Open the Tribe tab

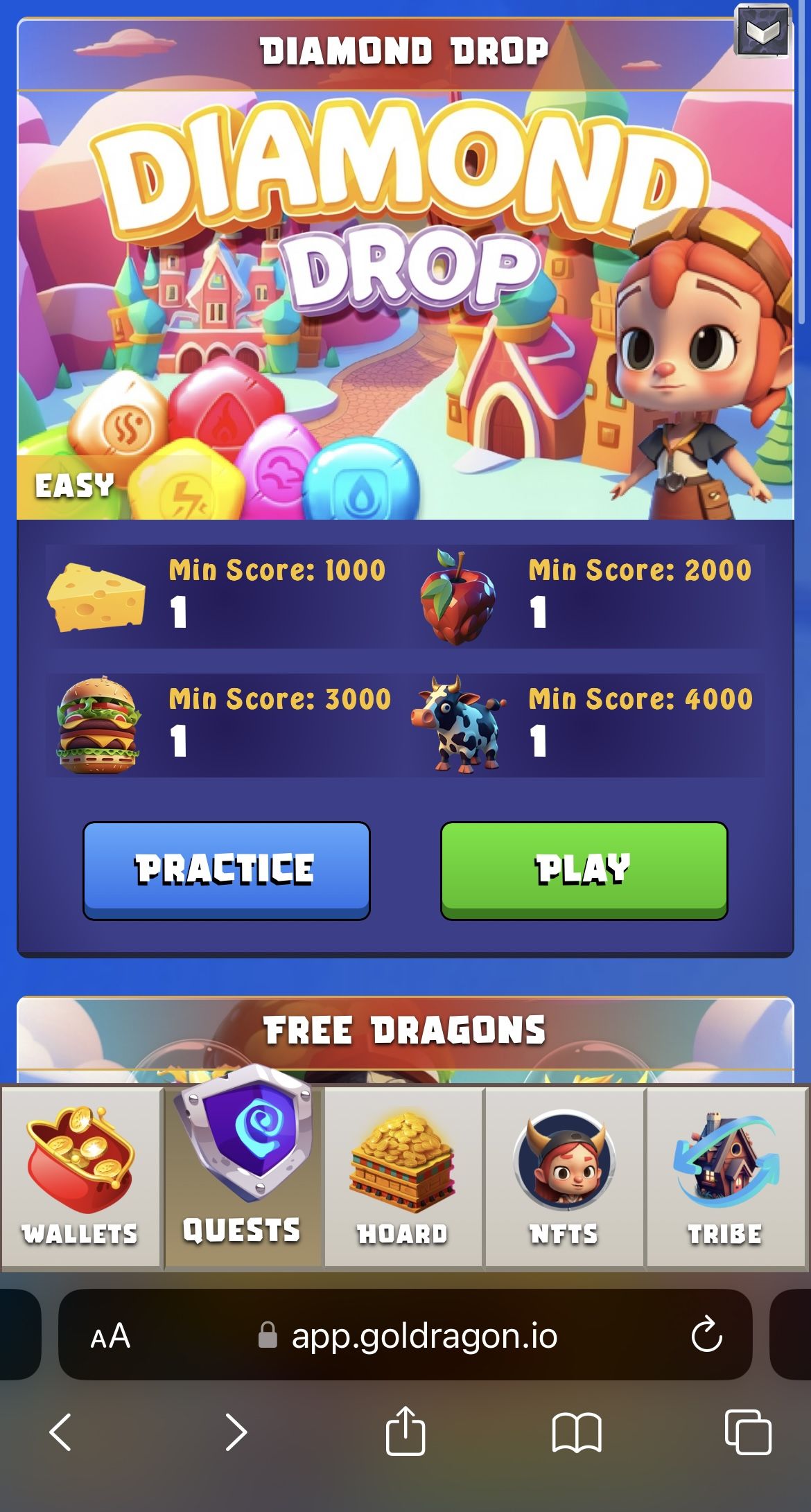tap(726, 1177)
